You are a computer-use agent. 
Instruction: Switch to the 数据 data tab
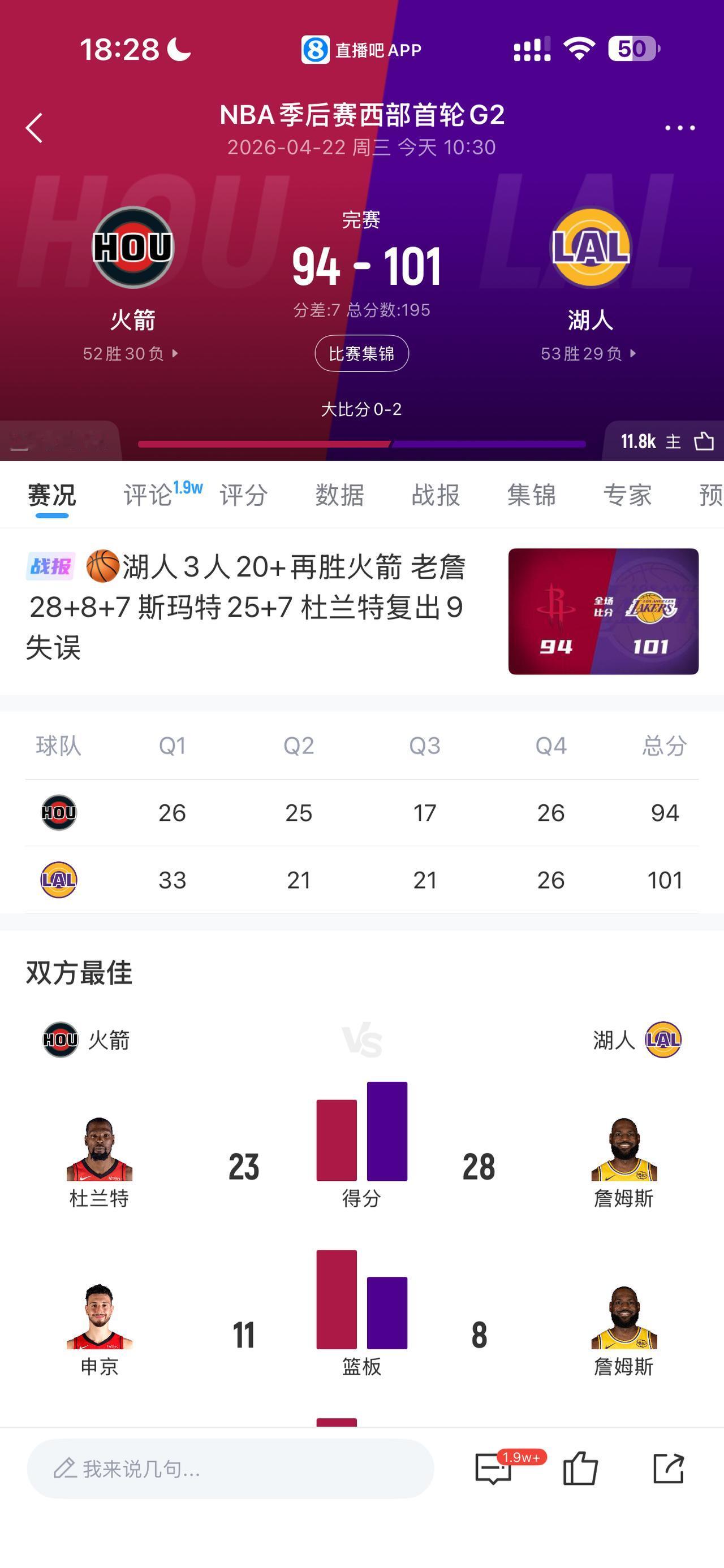tap(339, 495)
